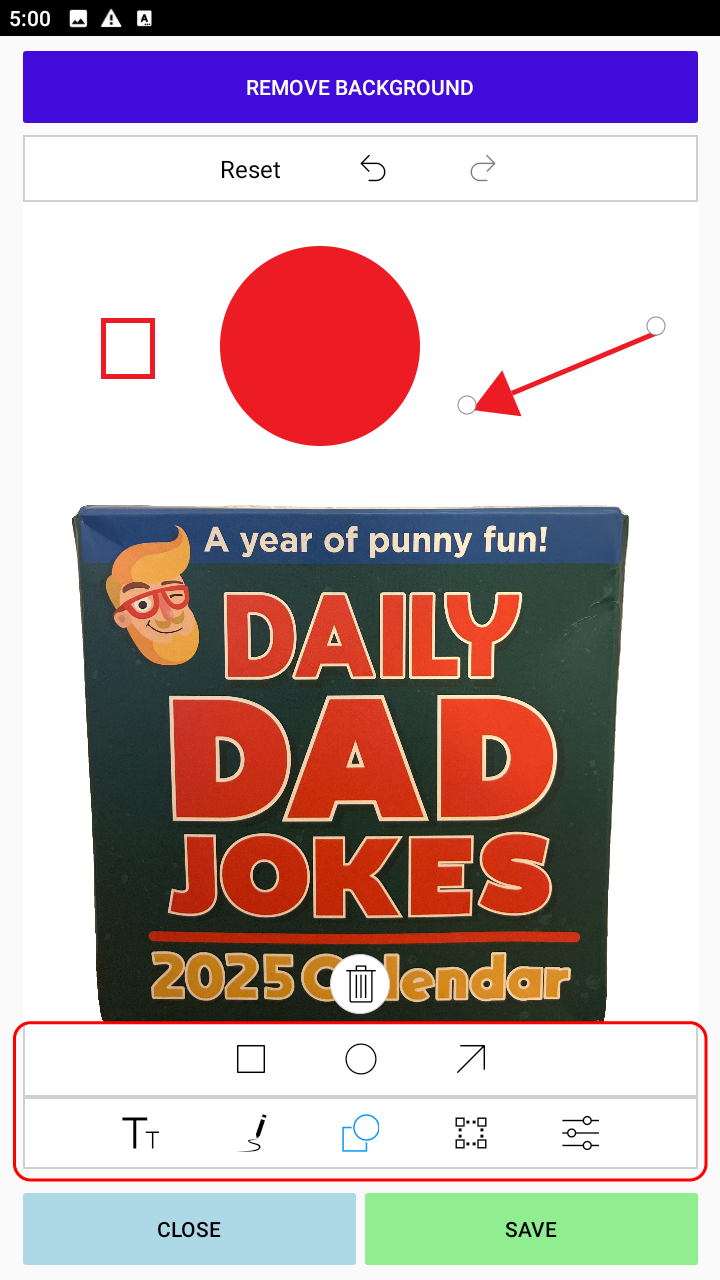Choose the square shape tool

point(251,1059)
